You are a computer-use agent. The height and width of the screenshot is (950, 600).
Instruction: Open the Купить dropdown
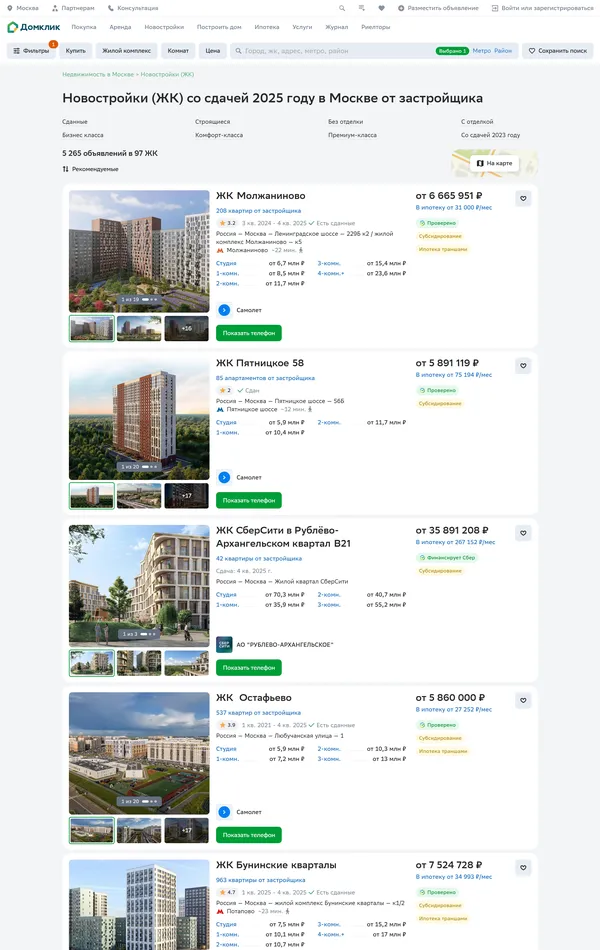pos(76,50)
